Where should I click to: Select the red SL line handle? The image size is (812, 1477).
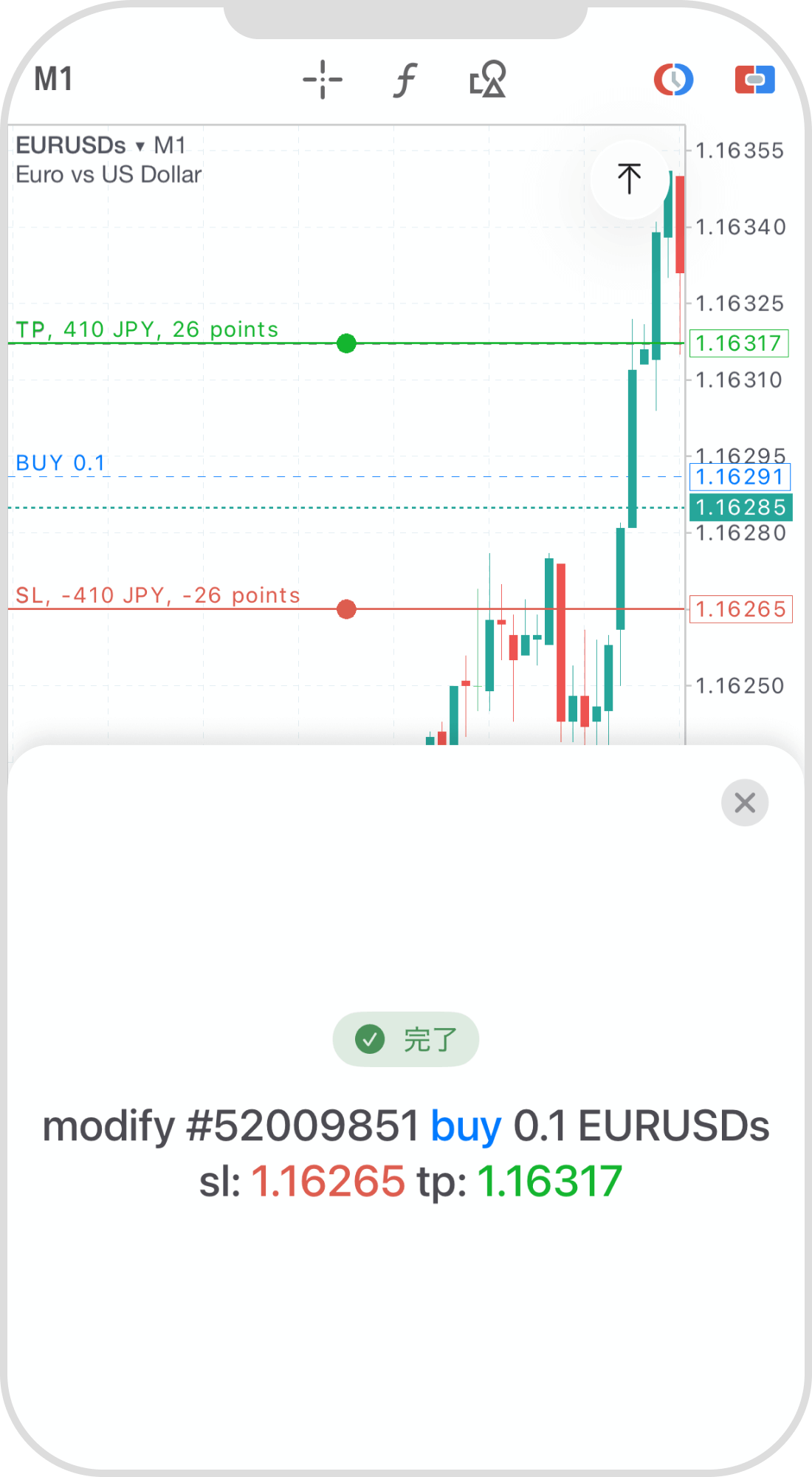coord(346,609)
